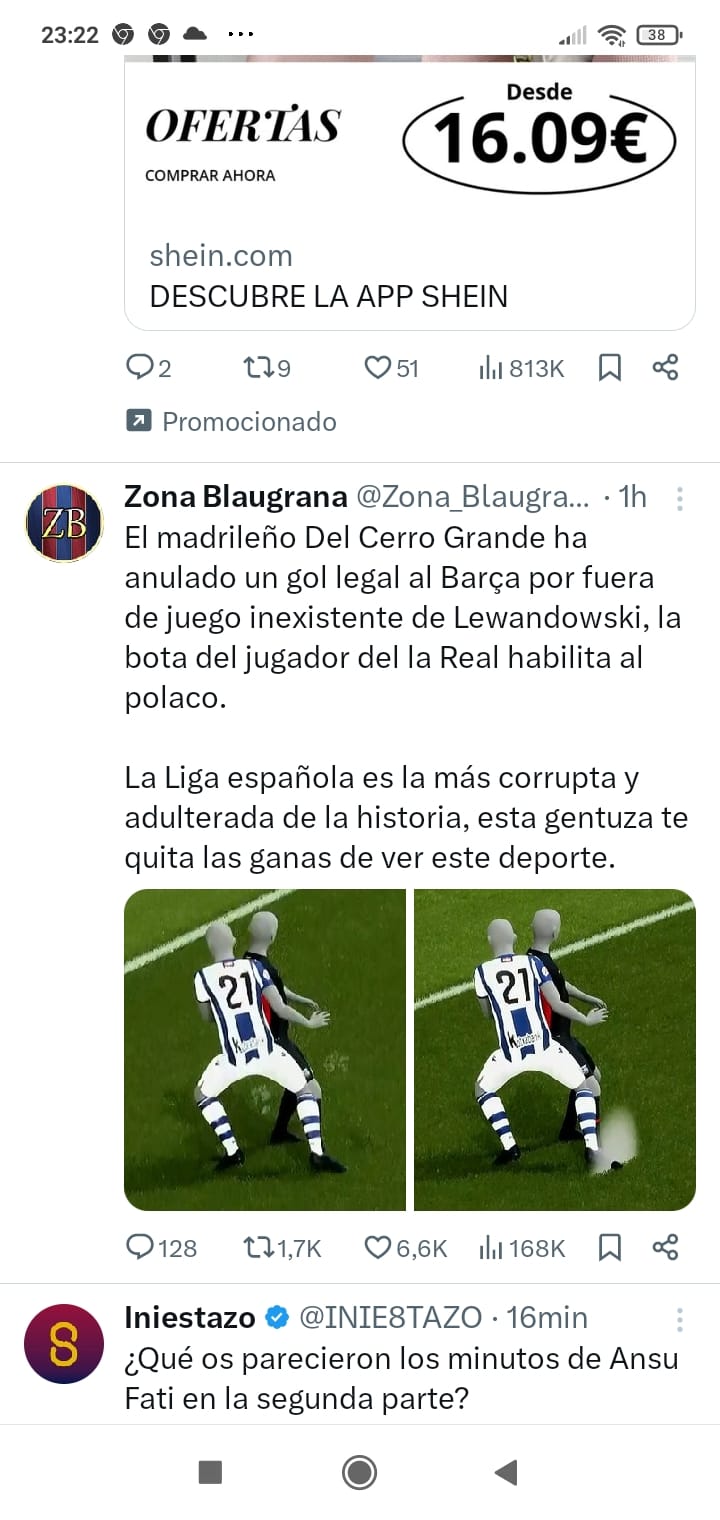The width and height of the screenshot is (720, 1520).
Task: Show view stats for Zona Blaugrana's post
Action: coord(522,1248)
